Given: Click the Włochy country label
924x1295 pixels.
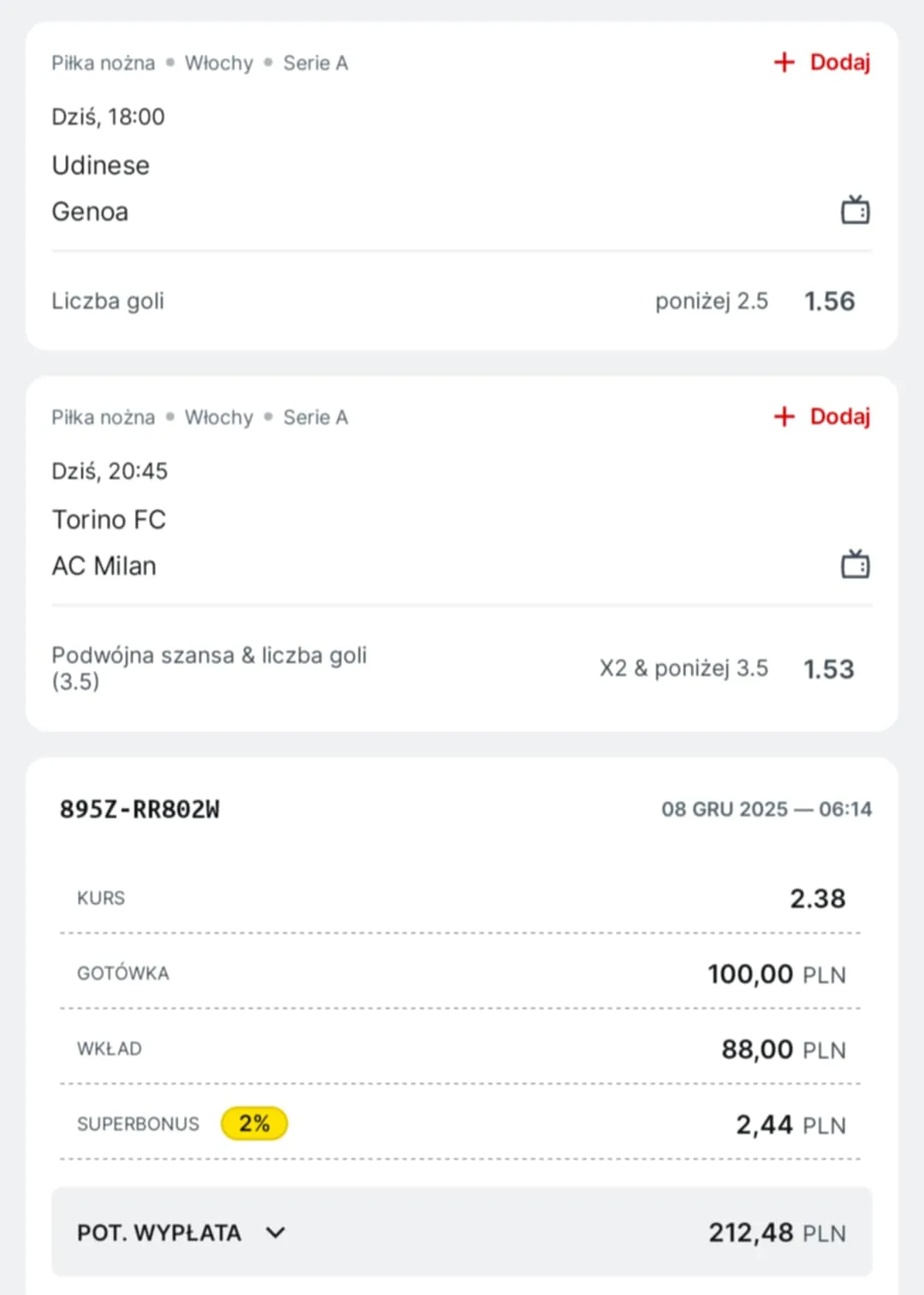Looking at the screenshot, I should pos(218,62).
